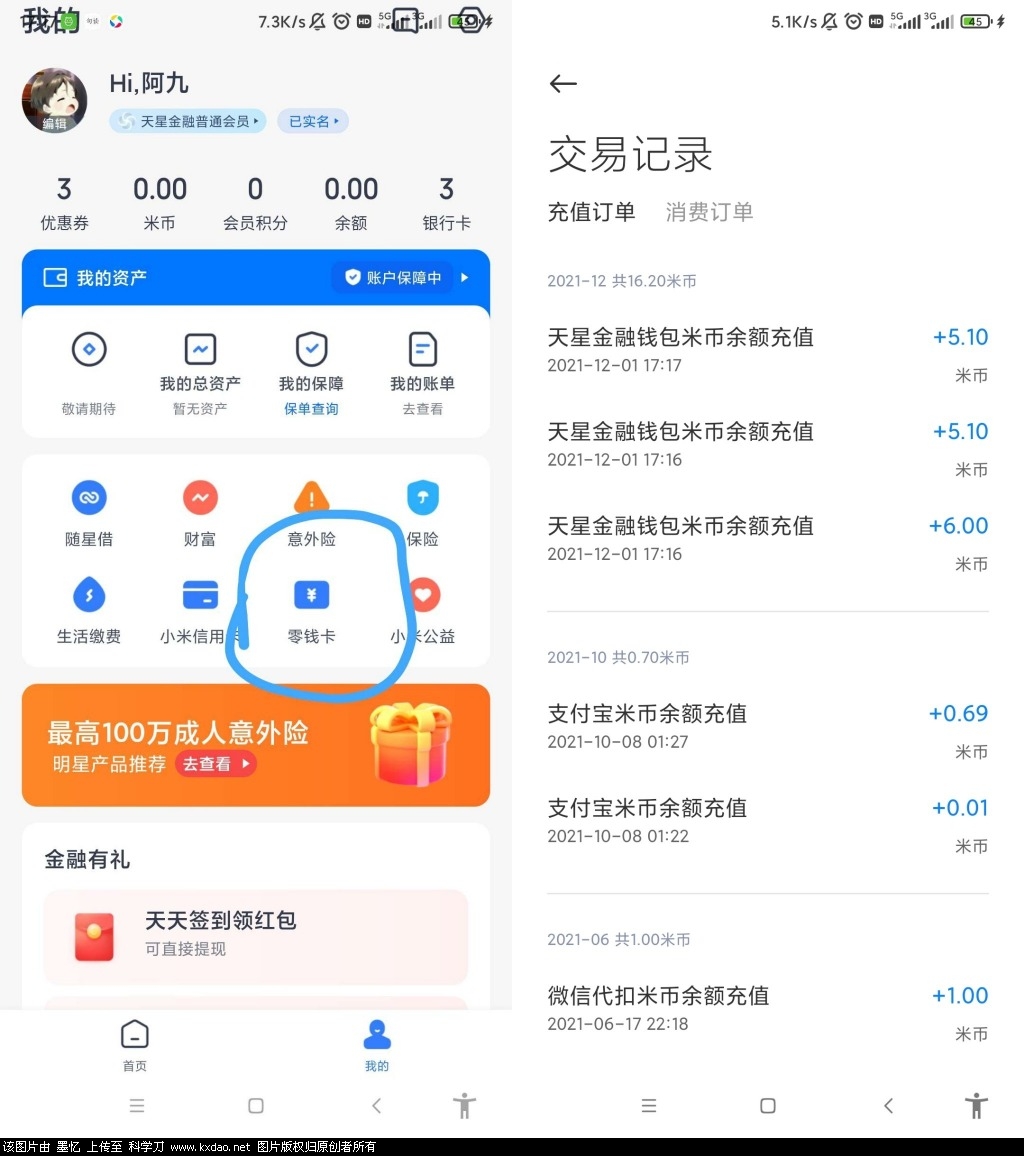Open the 财富 shortcut
Screen dimensions: 1024x1156
coord(200,513)
